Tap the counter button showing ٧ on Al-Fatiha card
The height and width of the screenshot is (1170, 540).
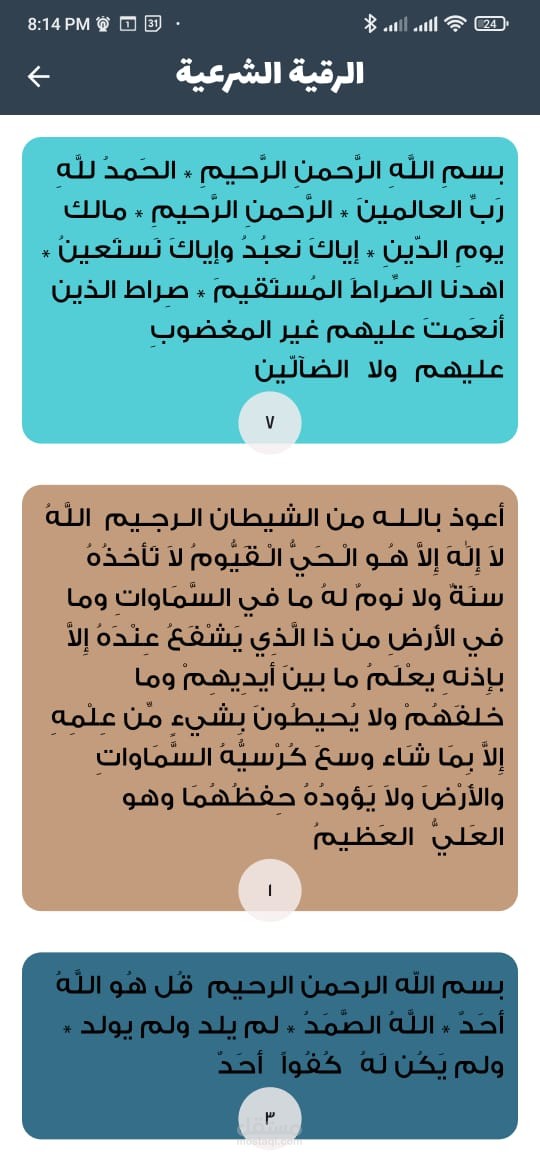click(x=270, y=422)
